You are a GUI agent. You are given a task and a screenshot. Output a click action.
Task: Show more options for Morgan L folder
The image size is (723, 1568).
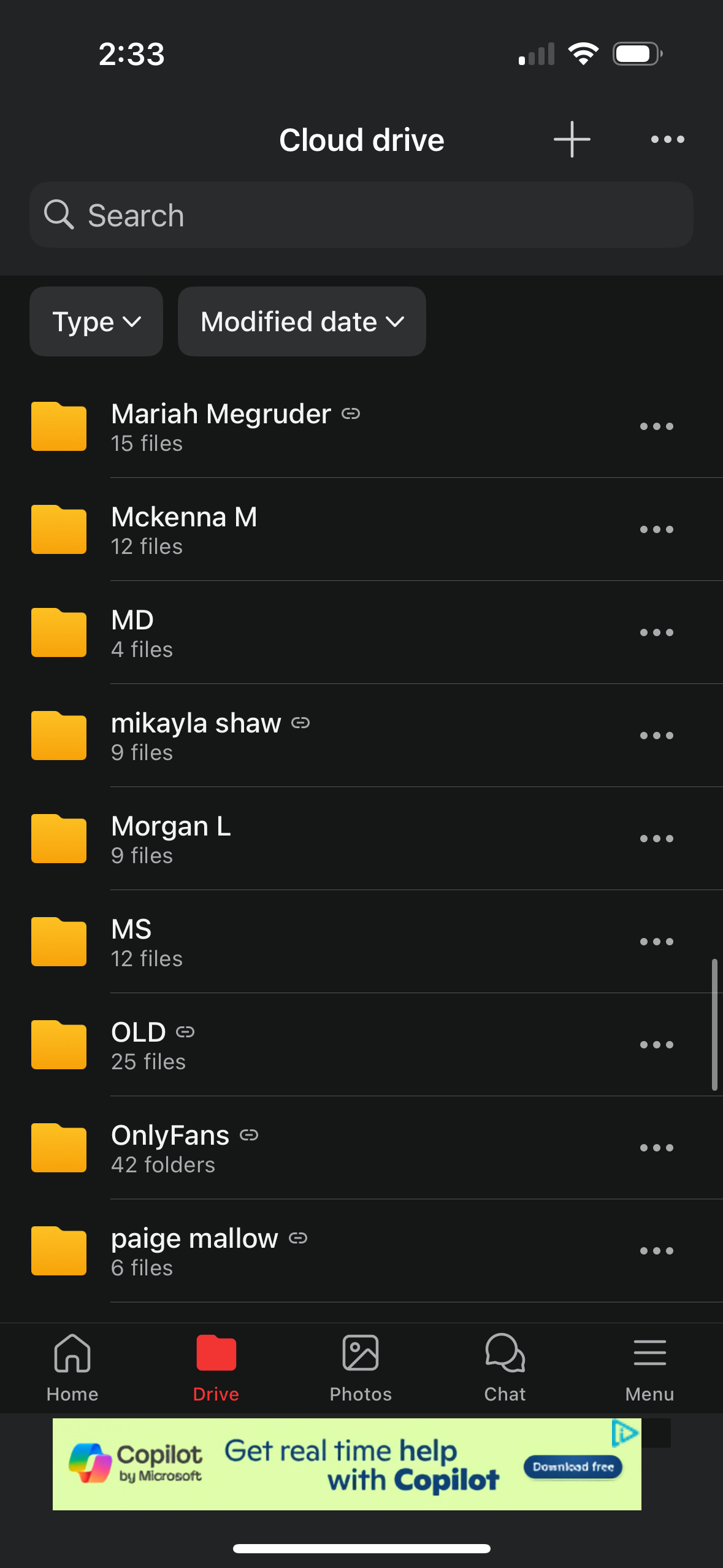tap(656, 839)
